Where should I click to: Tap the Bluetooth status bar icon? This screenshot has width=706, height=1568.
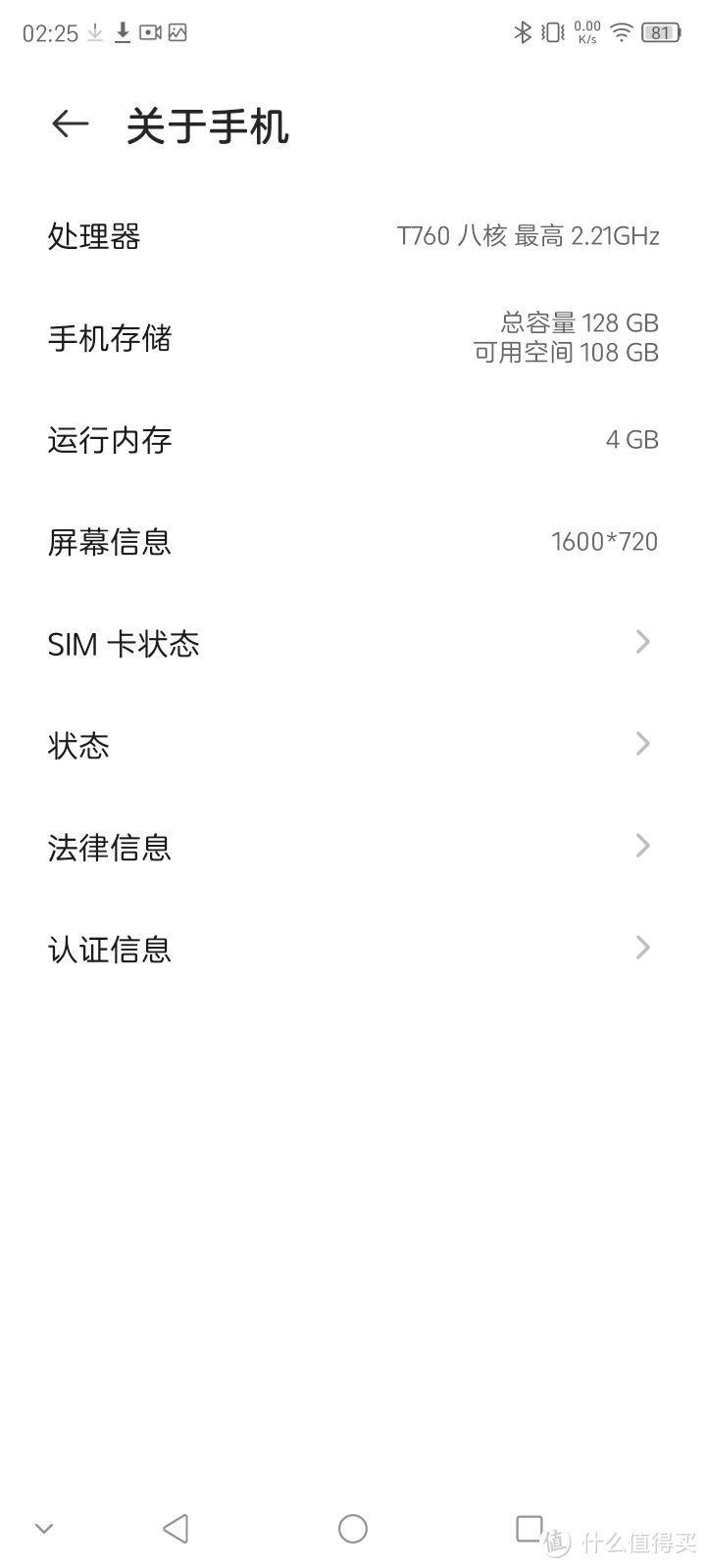point(520,32)
